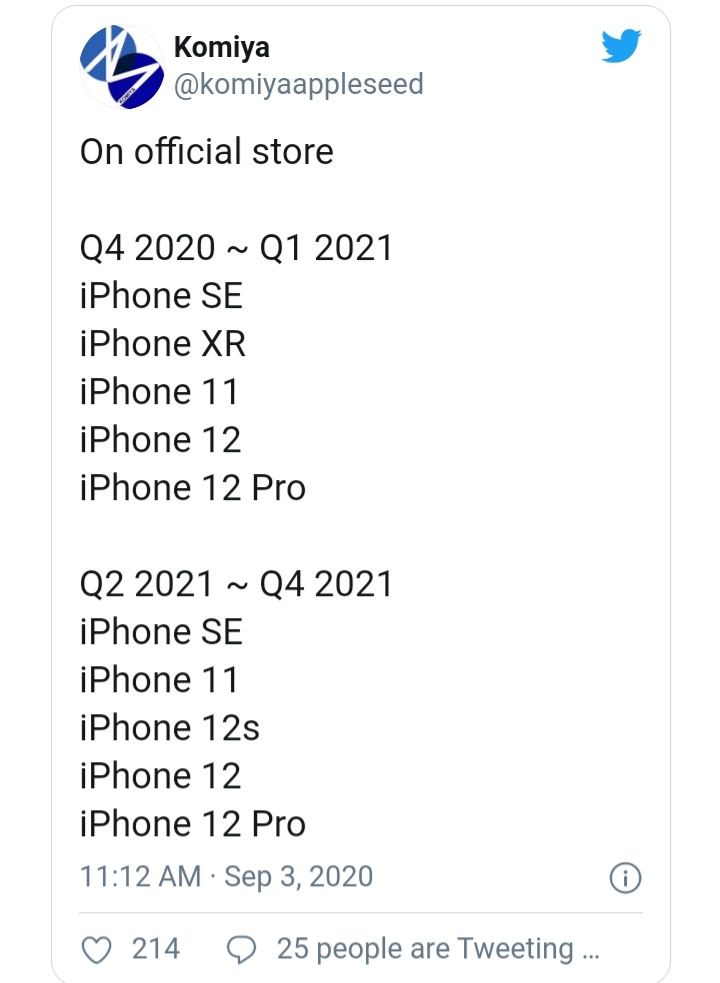Open the info icon beside the timestamp
The width and height of the screenshot is (720, 983).
(625, 878)
